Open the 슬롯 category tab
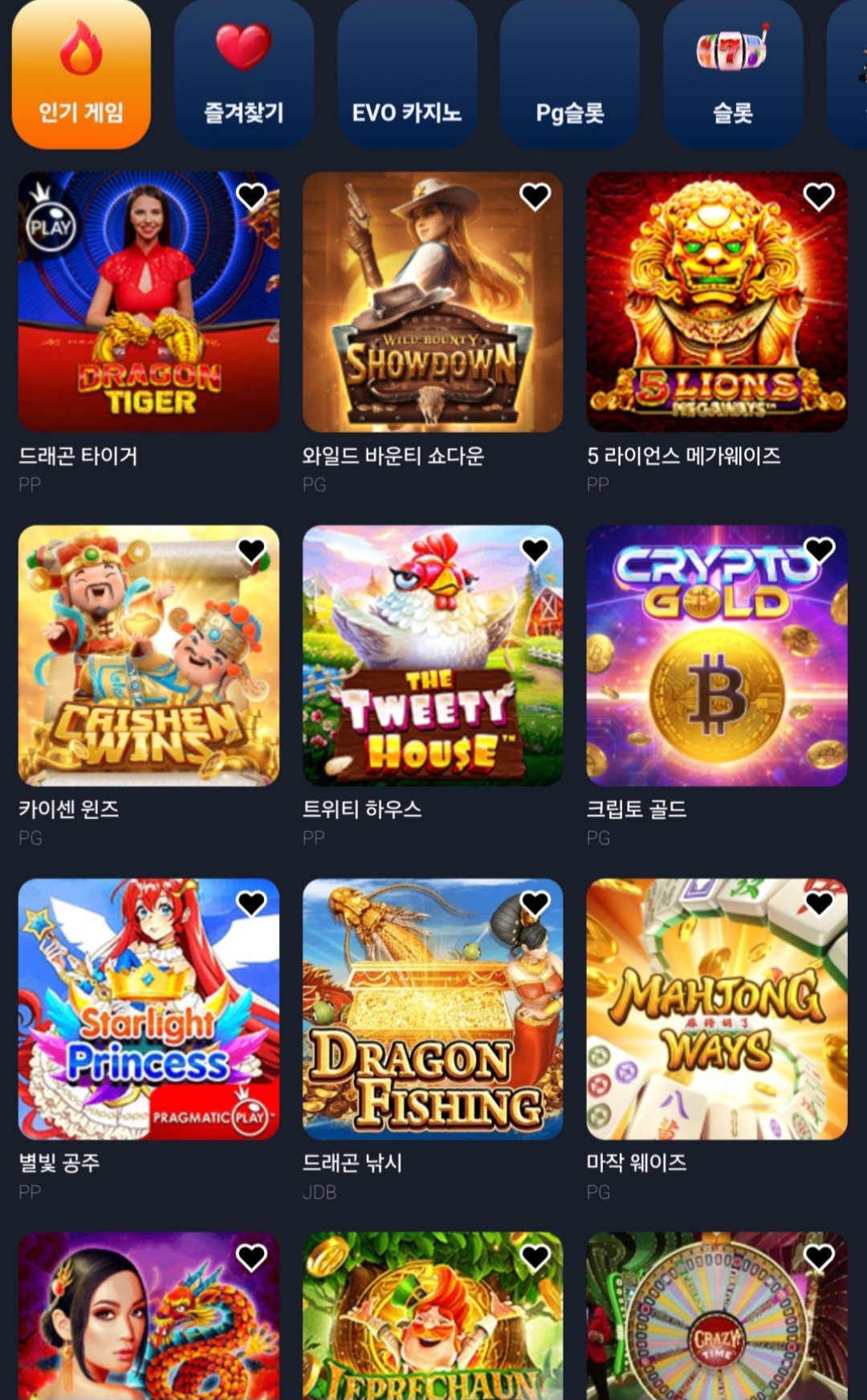Image resolution: width=867 pixels, height=1400 pixels. (x=732, y=75)
